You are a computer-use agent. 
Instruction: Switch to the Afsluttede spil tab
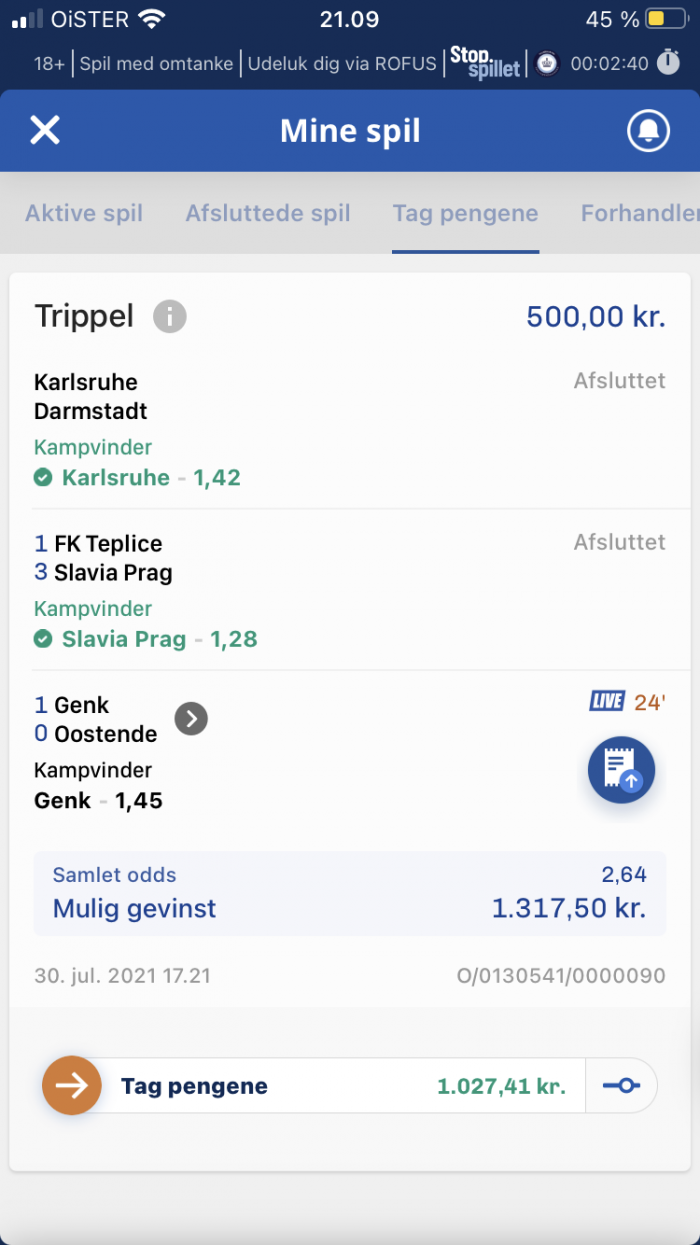pos(268,213)
